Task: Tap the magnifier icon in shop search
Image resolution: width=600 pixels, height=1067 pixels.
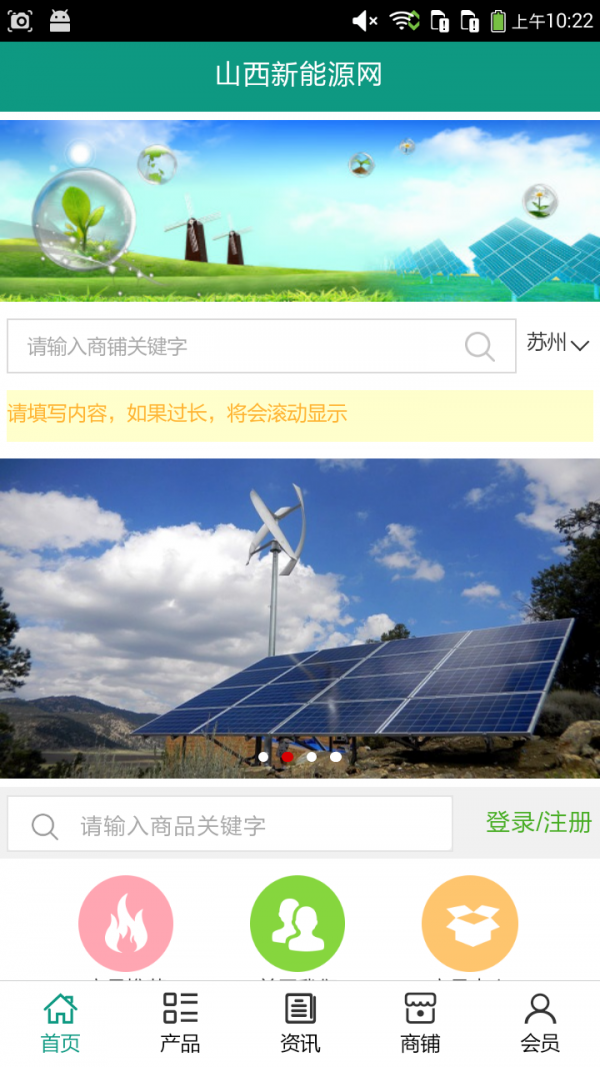Action: click(x=480, y=346)
